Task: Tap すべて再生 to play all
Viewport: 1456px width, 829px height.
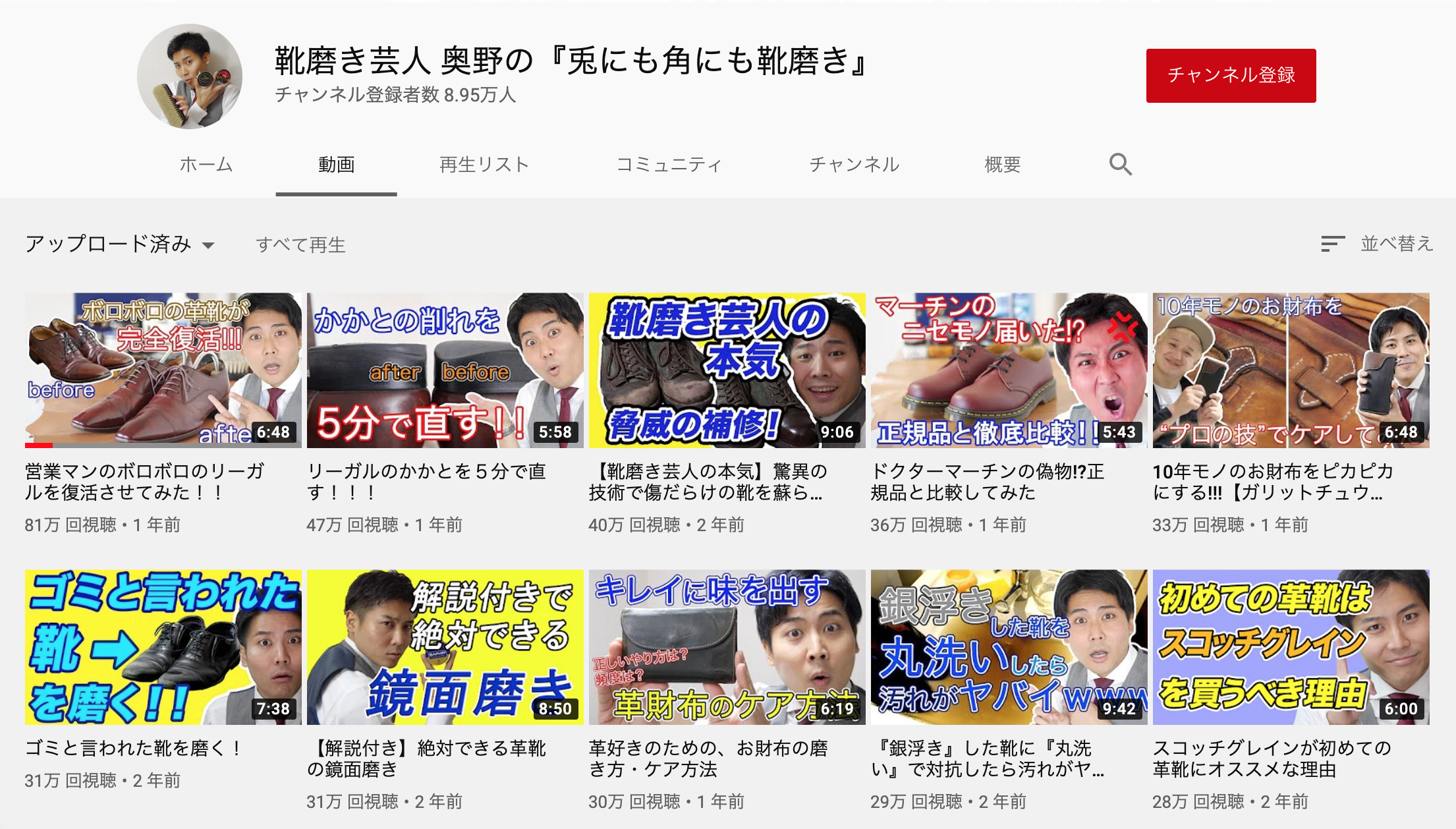Action: tap(300, 245)
